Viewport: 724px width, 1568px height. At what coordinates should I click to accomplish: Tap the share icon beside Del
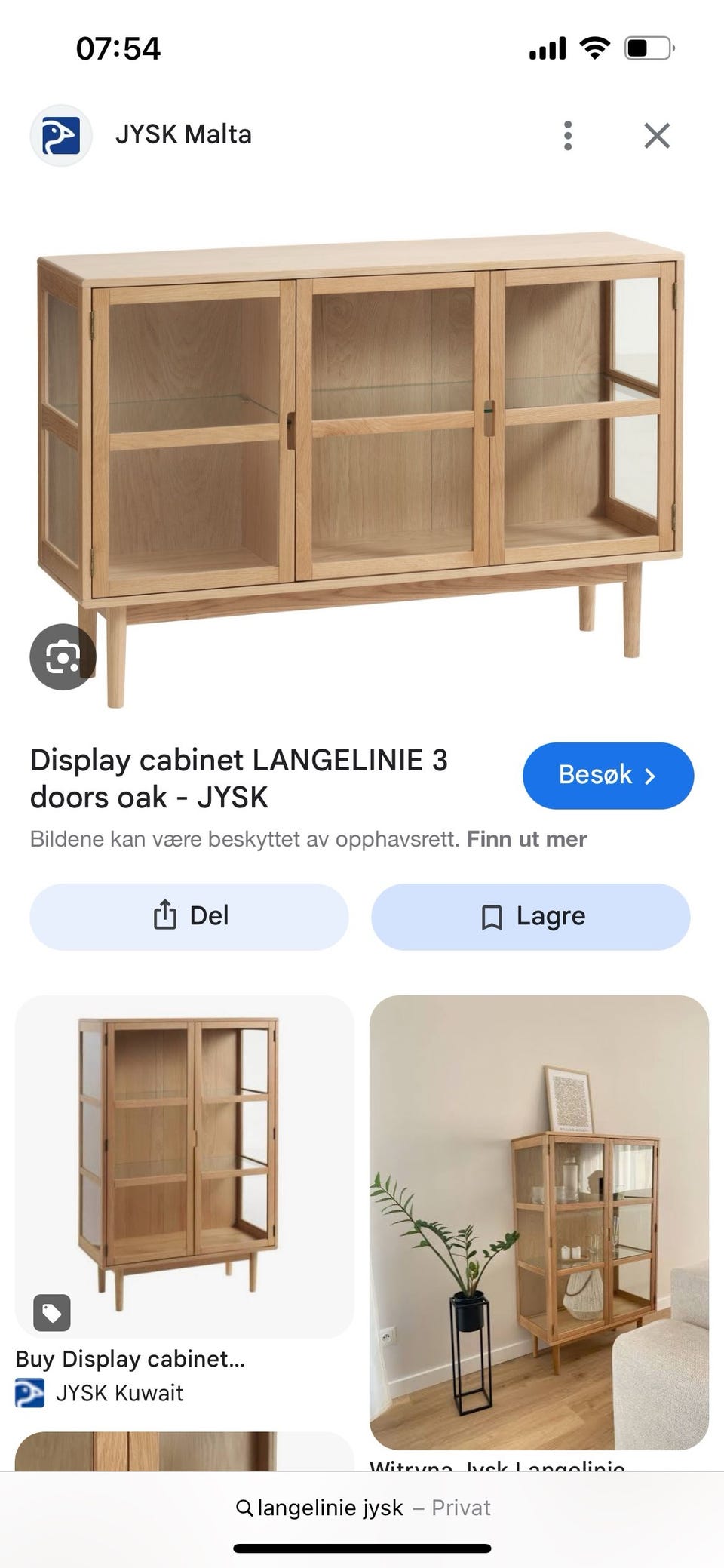(x=165, y=916)
